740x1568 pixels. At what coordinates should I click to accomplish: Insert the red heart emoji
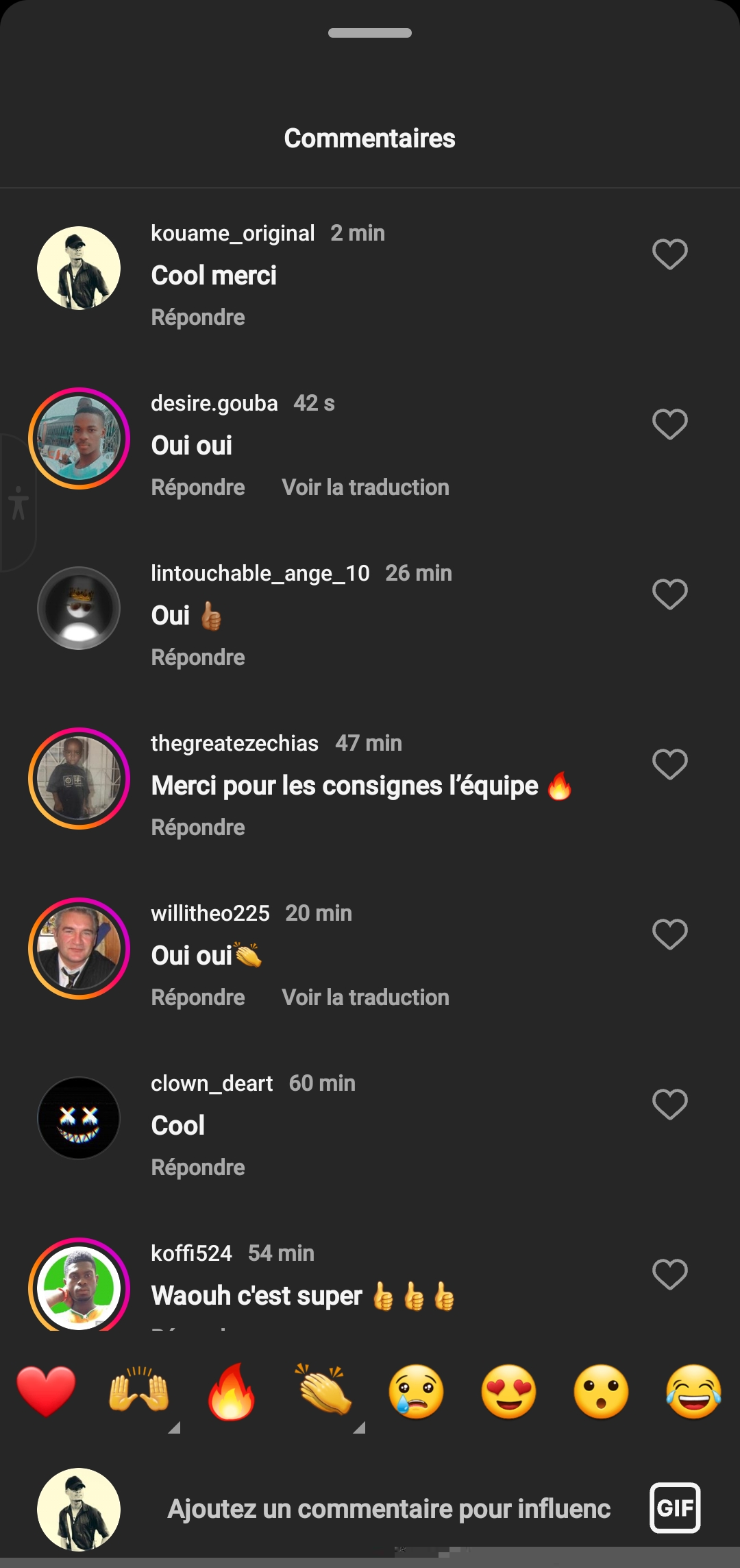[46, 1391]
